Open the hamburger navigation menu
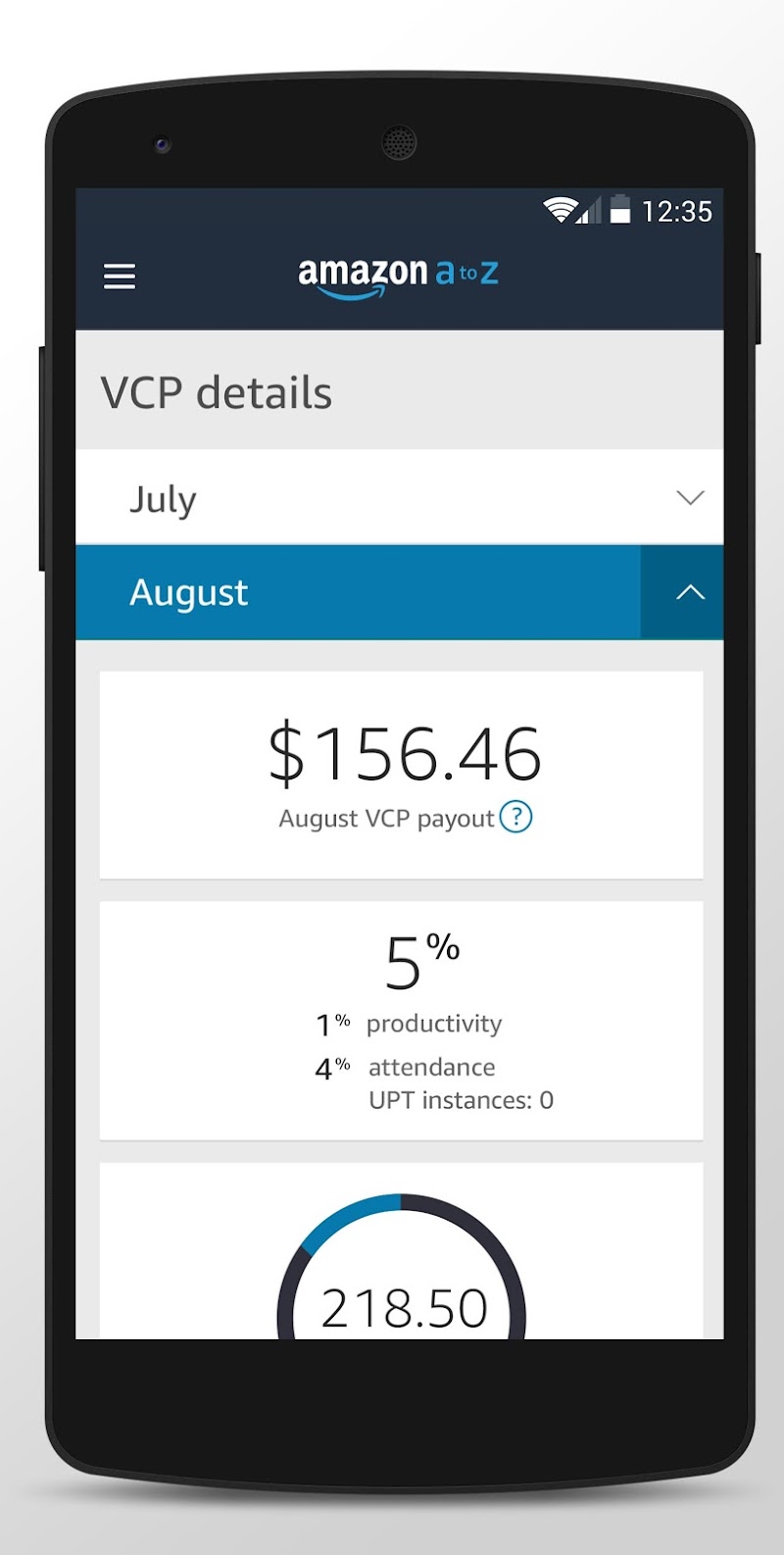Image resolution: width=784 pixels, height=1555 pixels. 120,276
